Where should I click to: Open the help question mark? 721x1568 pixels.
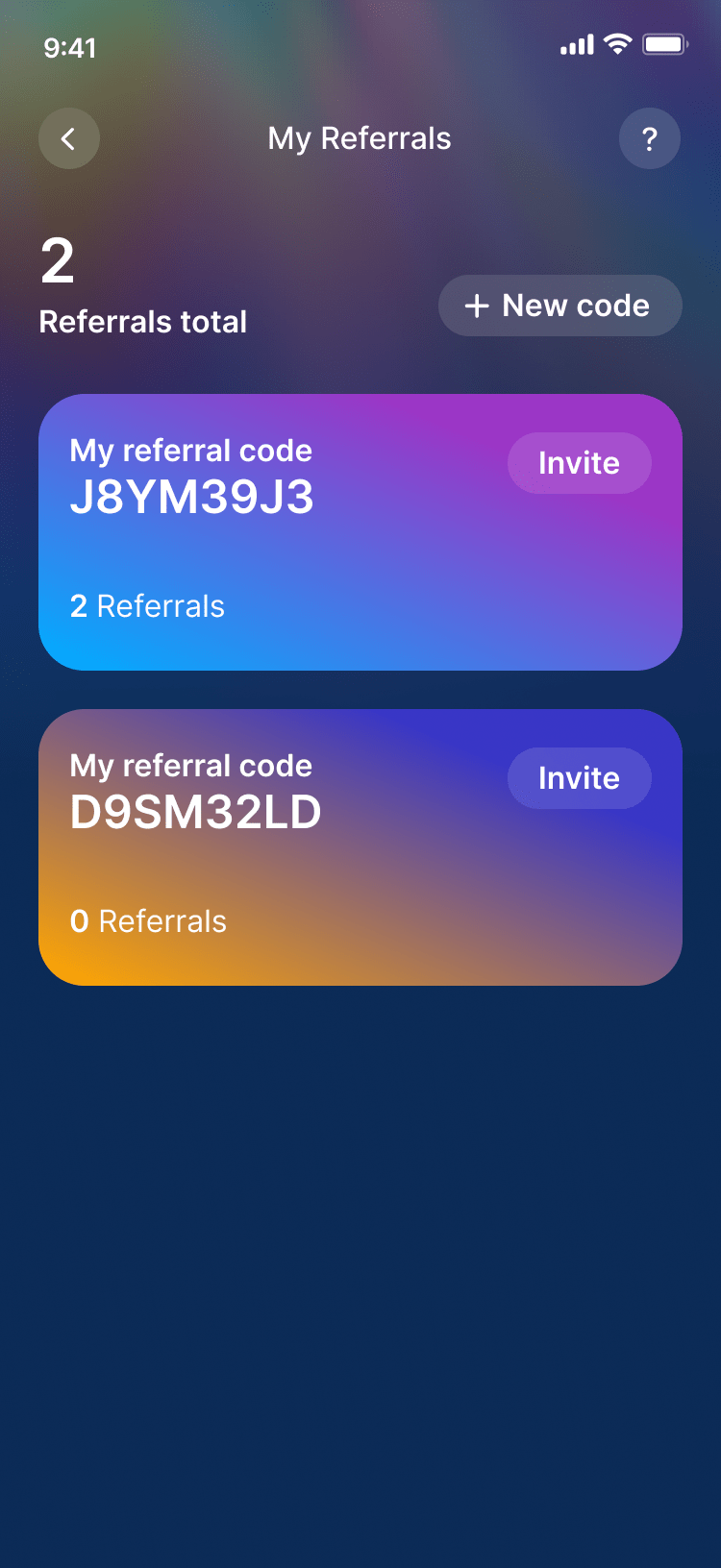pyautogui.click(x=650, y=138)
